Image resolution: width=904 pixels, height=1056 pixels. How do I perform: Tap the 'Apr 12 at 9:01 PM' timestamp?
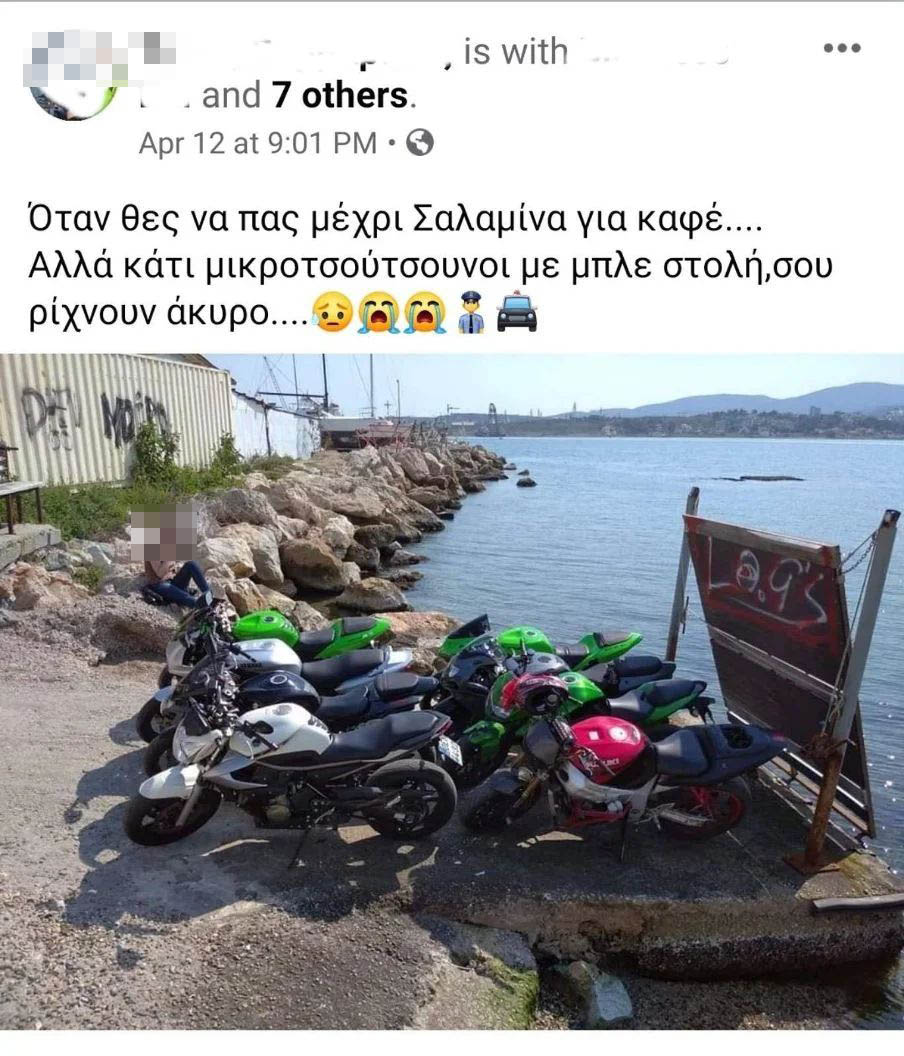click(258, 143)
